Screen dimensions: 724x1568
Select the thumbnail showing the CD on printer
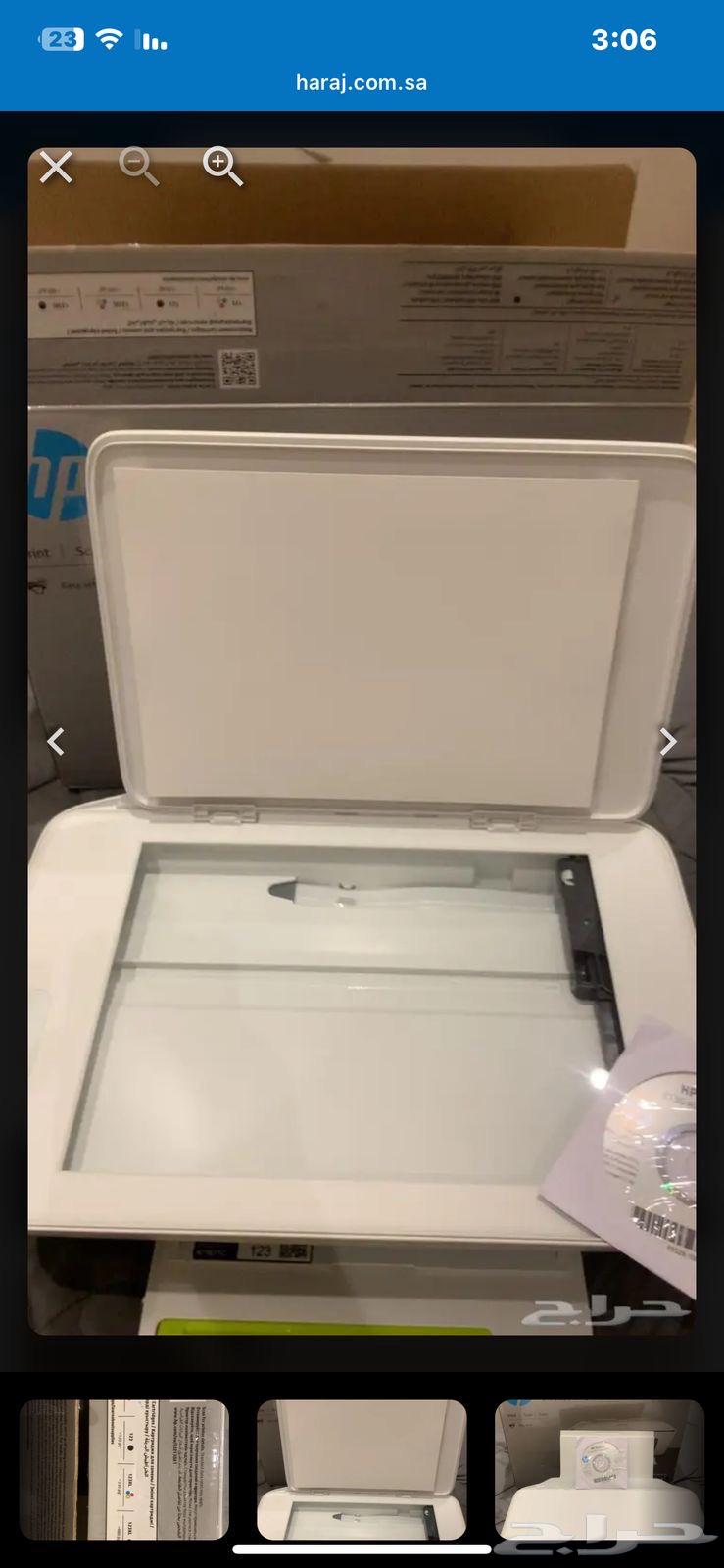[x=599, y=1469]
